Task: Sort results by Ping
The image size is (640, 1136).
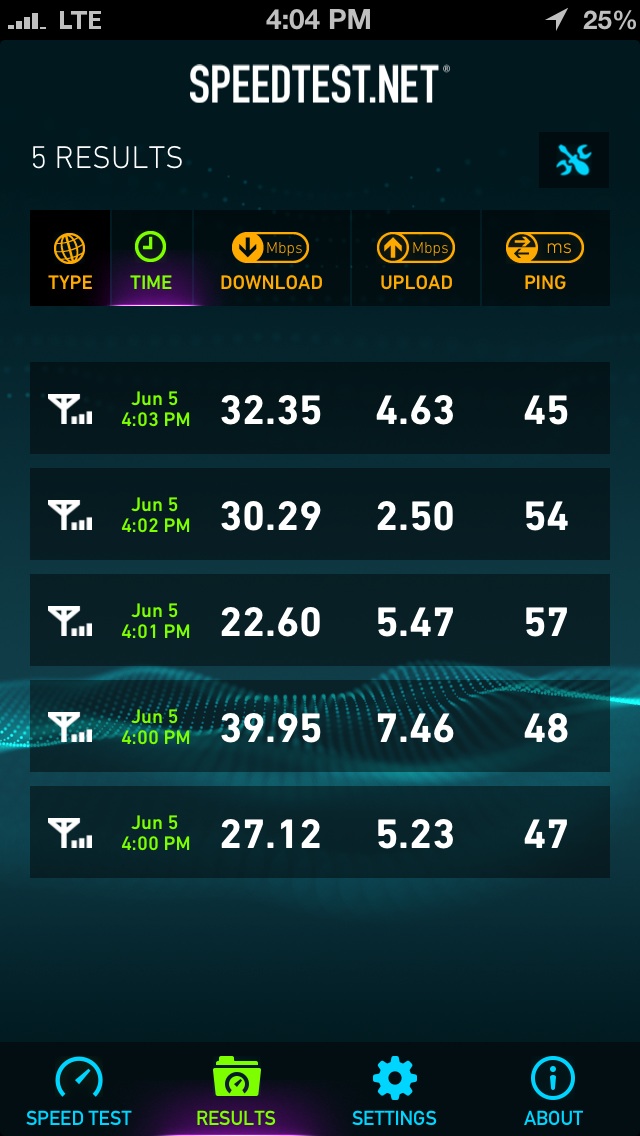Action: pyautogui.click(x=545, y=259)
